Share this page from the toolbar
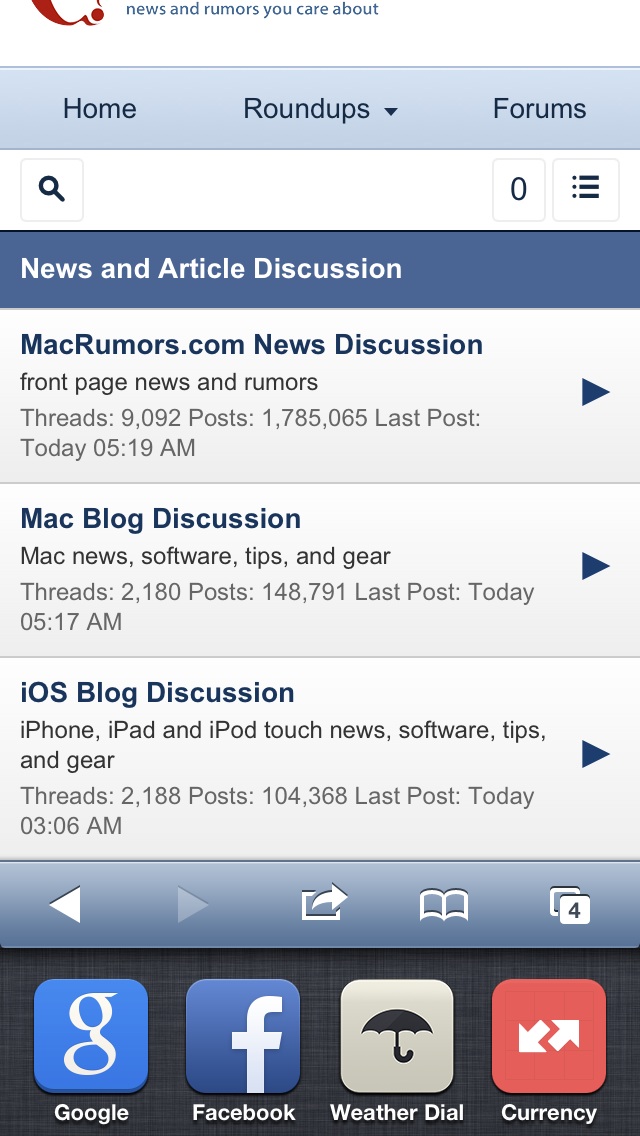The height and width of the screenshot is (1136, 640). pos(324,902)
